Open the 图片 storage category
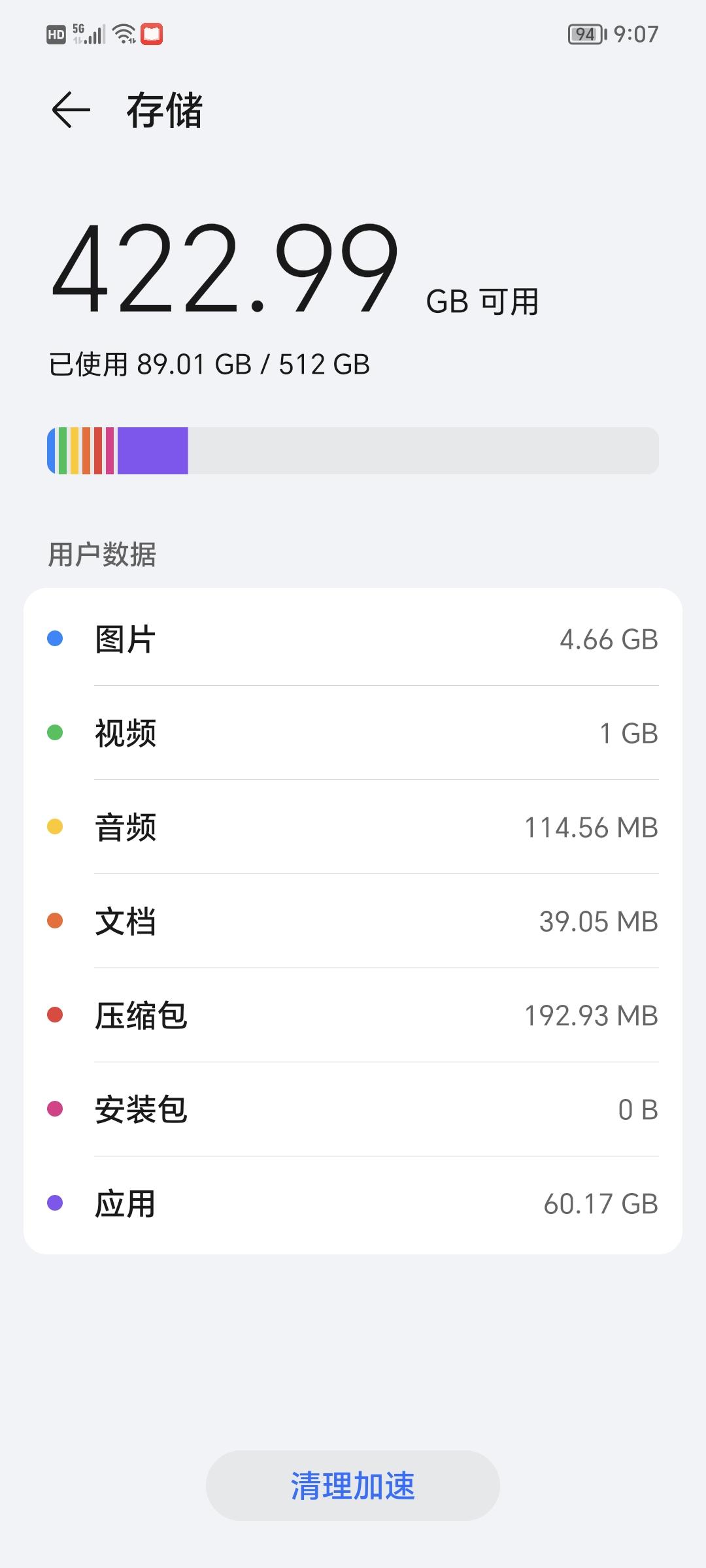Image resolution: width=706 pixels, height=1568 pixels. pos(353,640)
